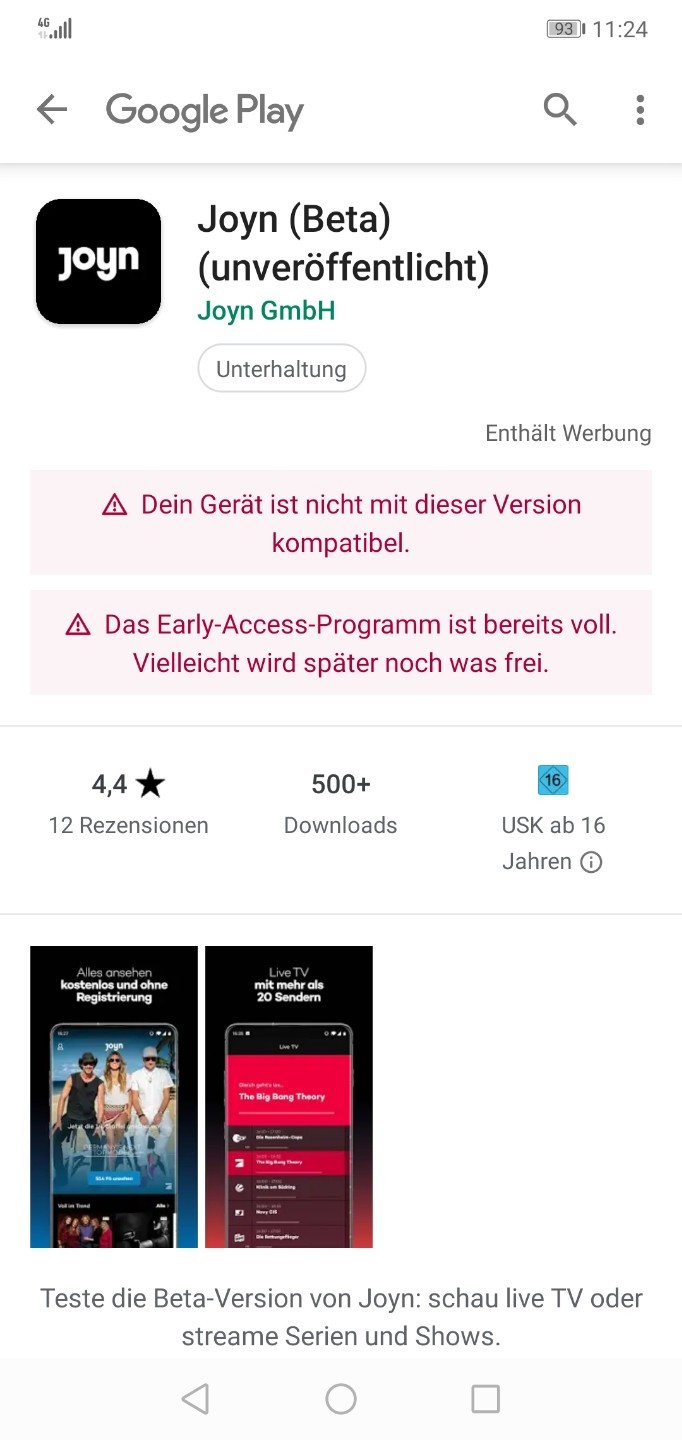The width and height of the screenshot is (682, 1440).
Task: Open the 'Alles ansehen kostenlos' screenshot
Action: tap(114, 1097)
